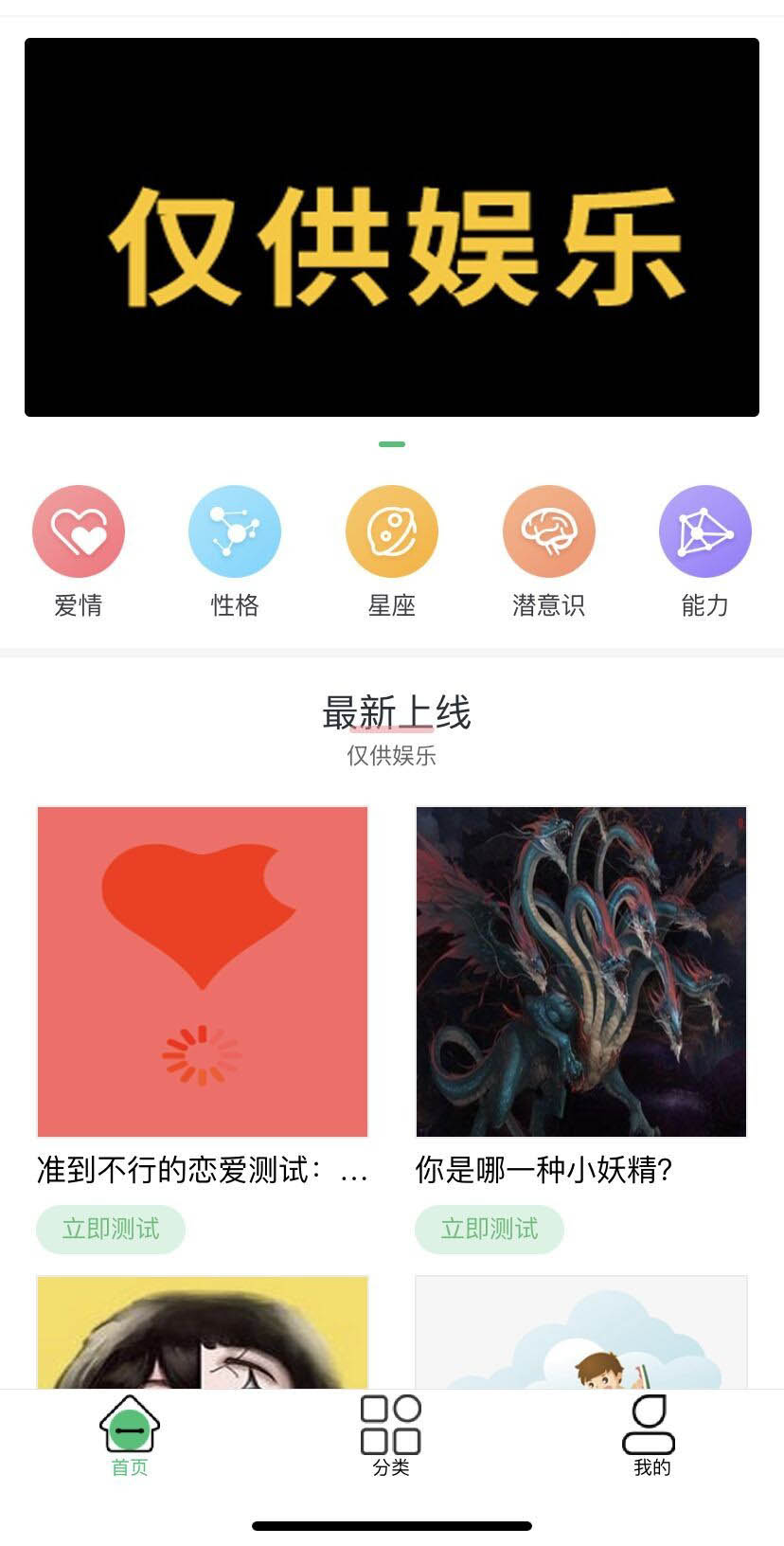
Task: Tap 立即测试 under 你是哪一种小妖精
Action: tap(490, 1230)
